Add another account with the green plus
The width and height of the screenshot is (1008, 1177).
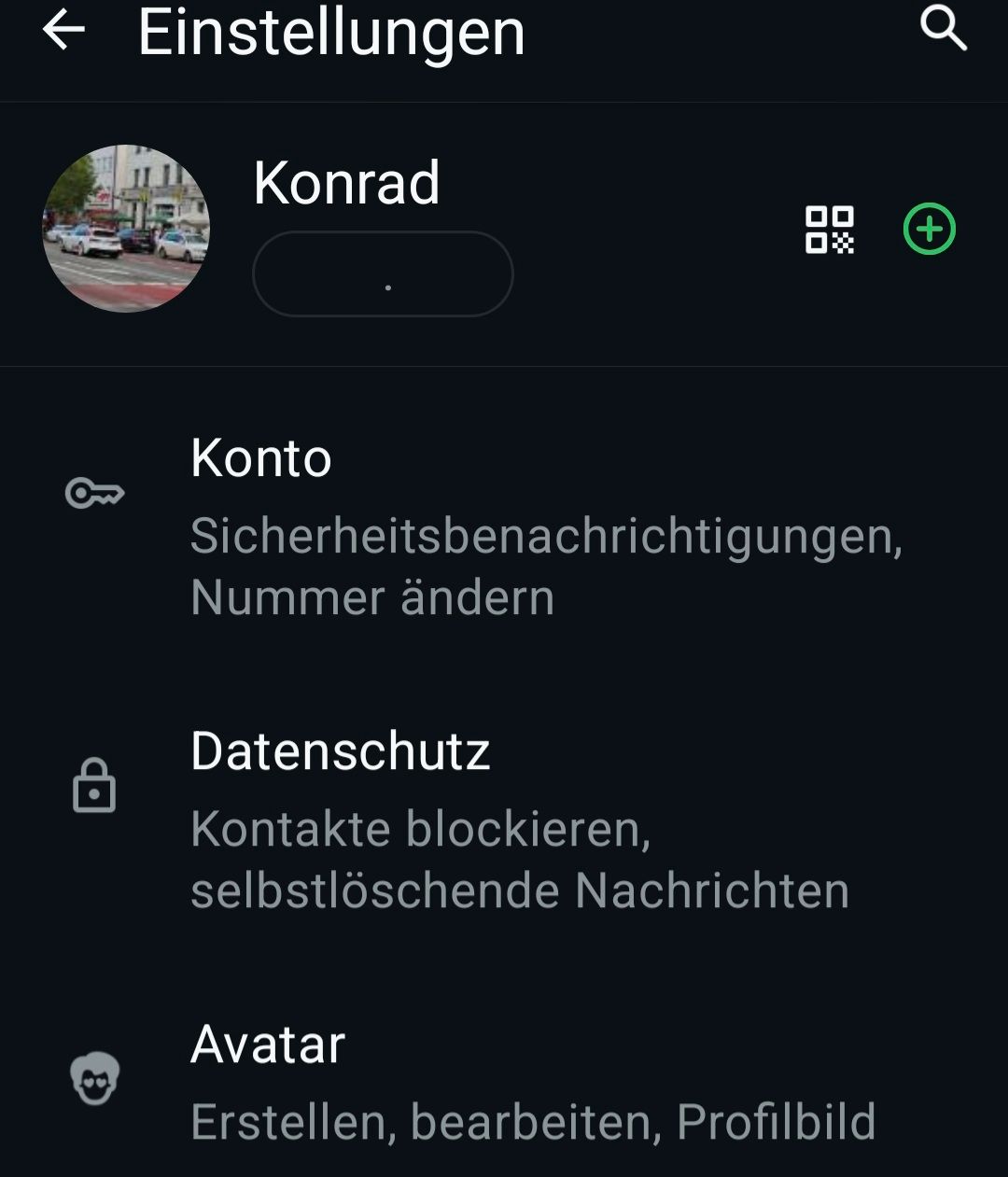[x=930, y=230]
